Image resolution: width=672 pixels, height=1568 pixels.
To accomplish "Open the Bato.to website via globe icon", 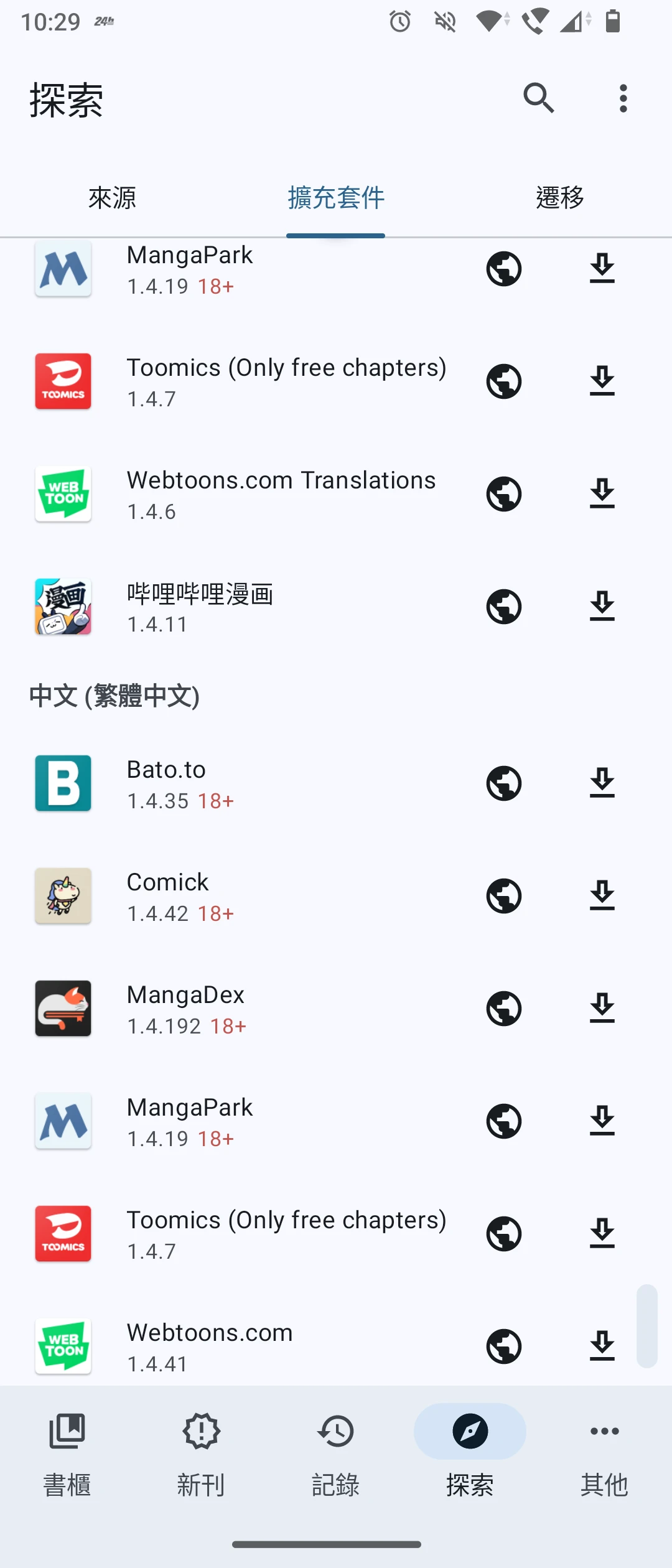I will [x=504, y=783].
